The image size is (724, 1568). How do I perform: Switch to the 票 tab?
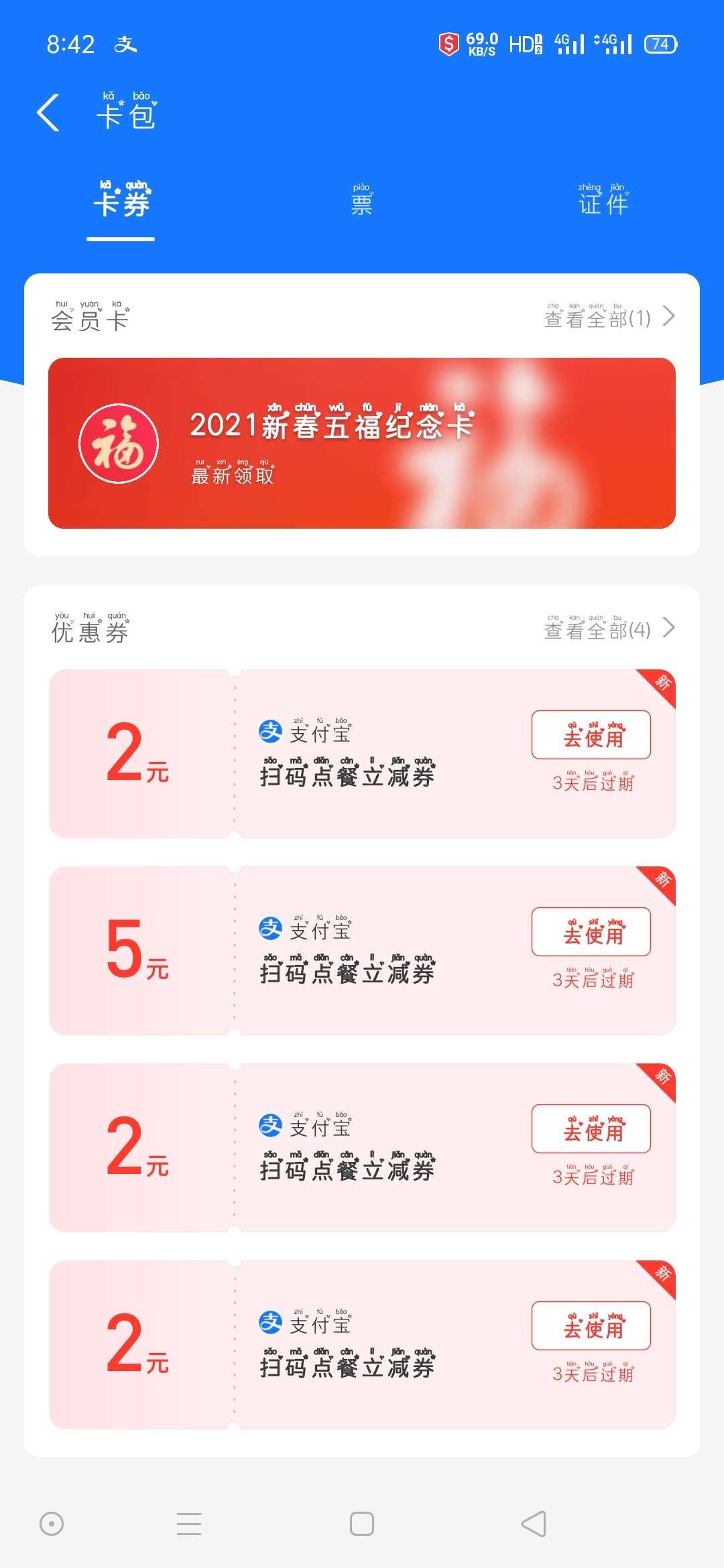[x=362, y=201]
